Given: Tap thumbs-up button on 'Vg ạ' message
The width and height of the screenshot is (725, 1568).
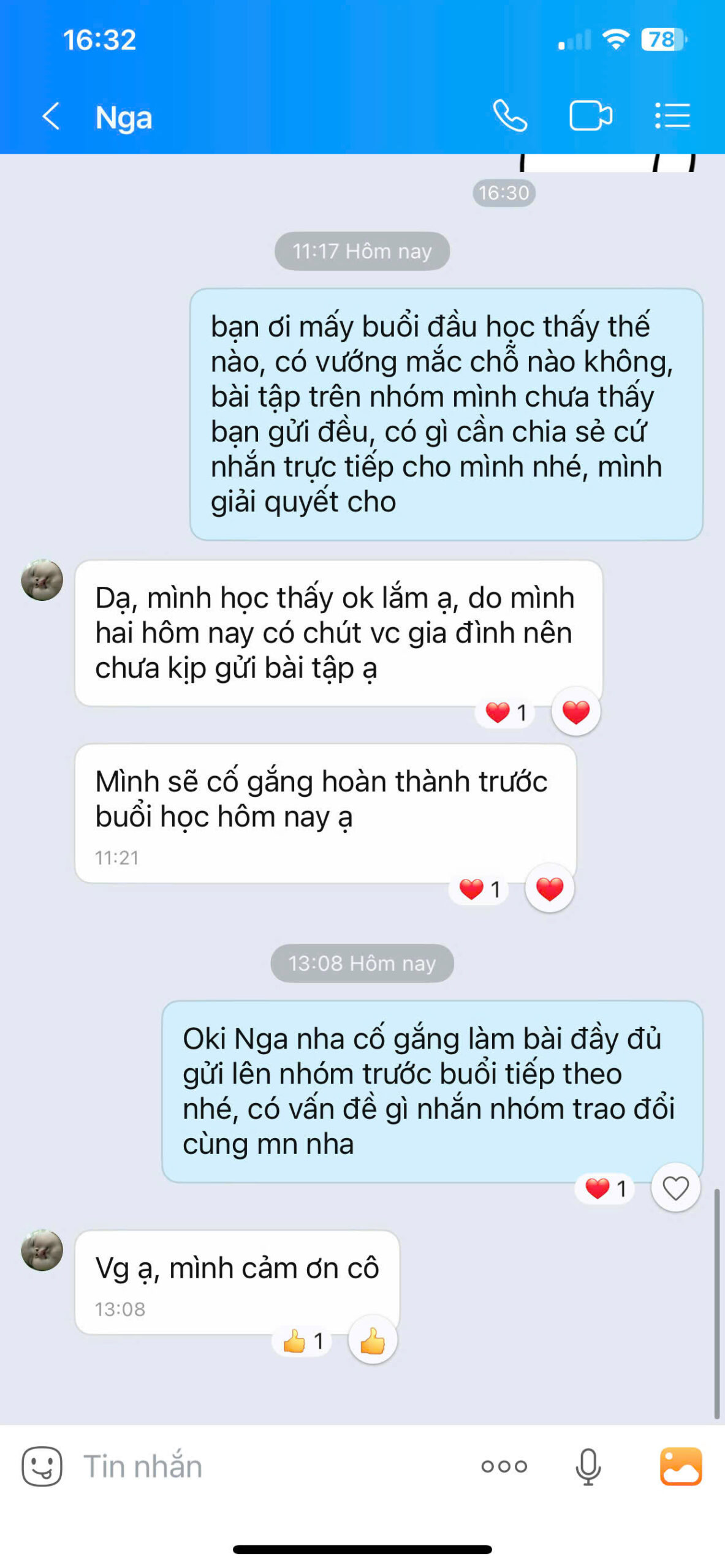Looking at the screenshot, I should (x=373, y=1341).
